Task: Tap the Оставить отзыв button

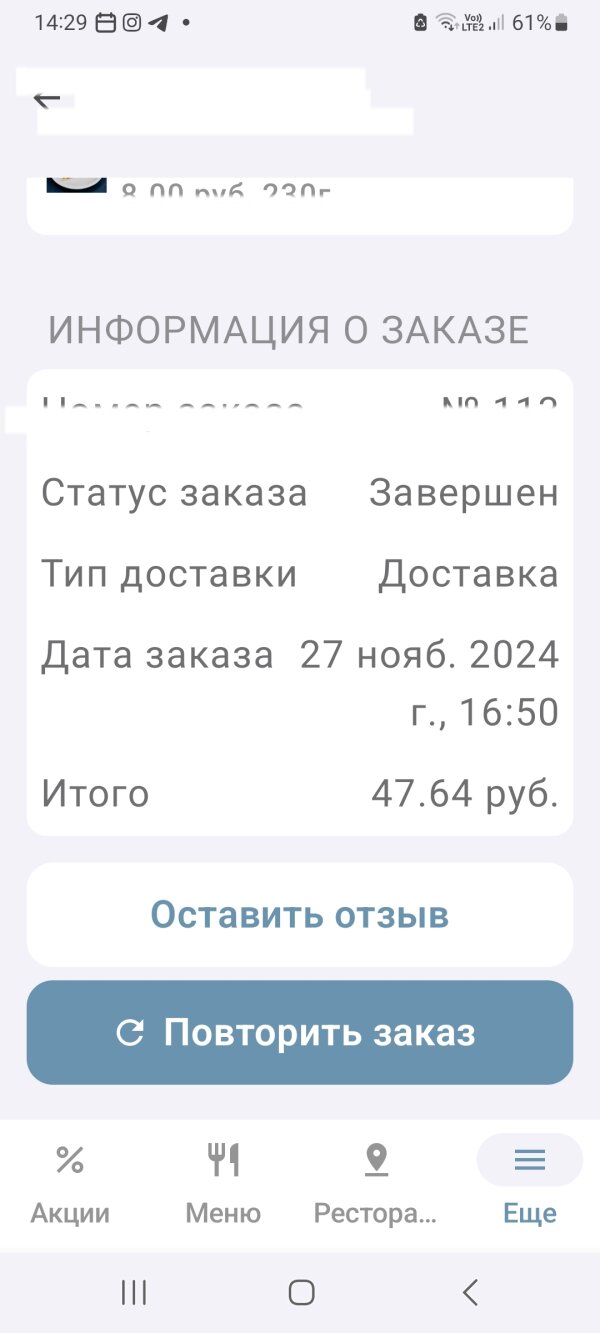Action: 300,915
